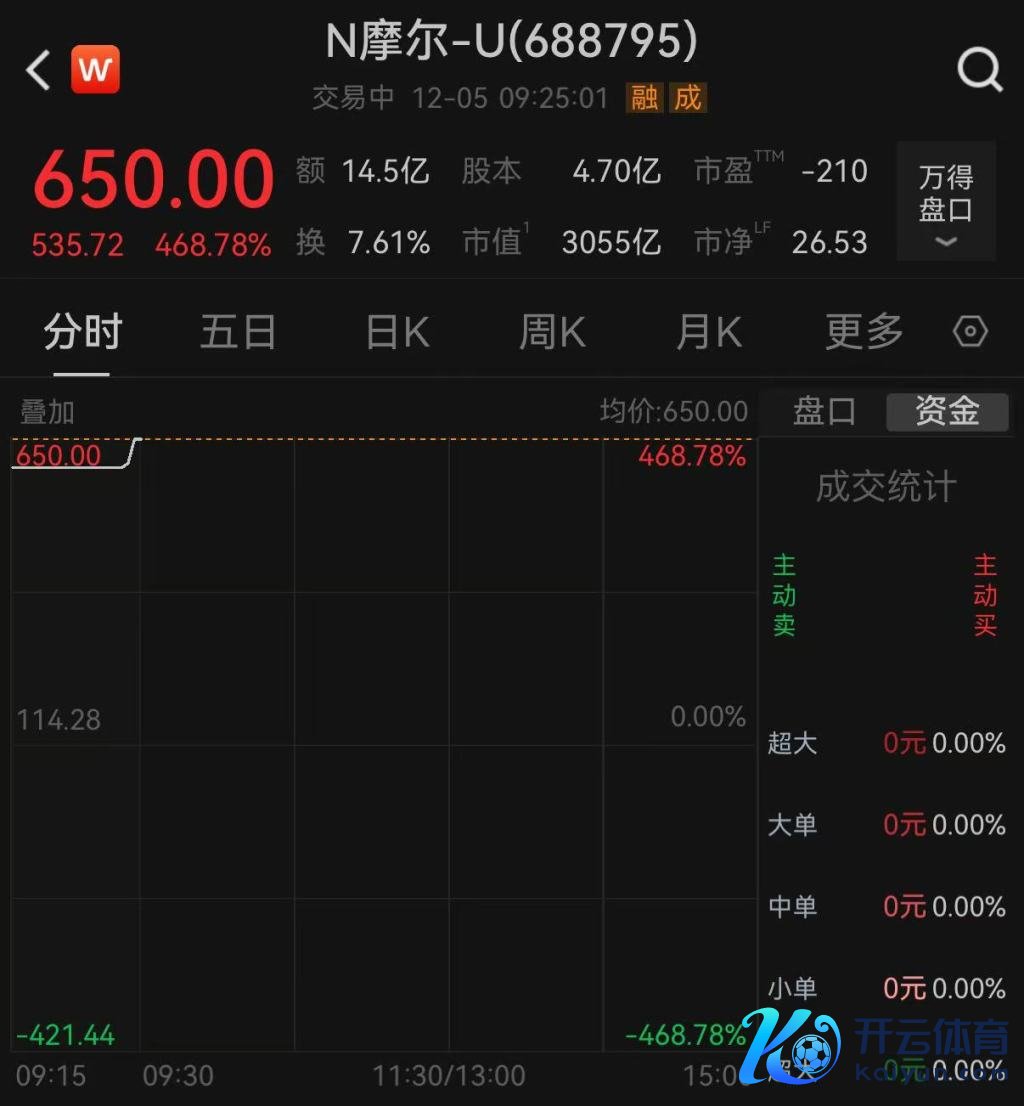1024x1106 pixels.
Task: Open the search magnifier icon
Action: 979,71
